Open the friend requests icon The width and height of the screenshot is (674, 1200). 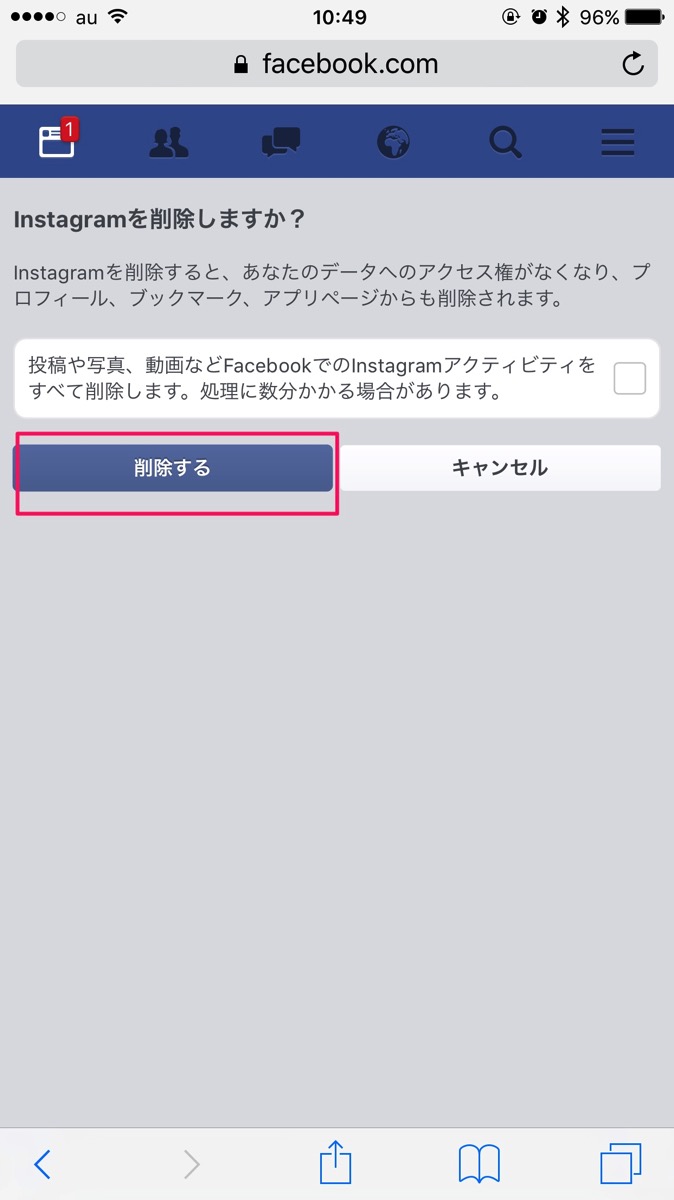[x=168, y=143]
